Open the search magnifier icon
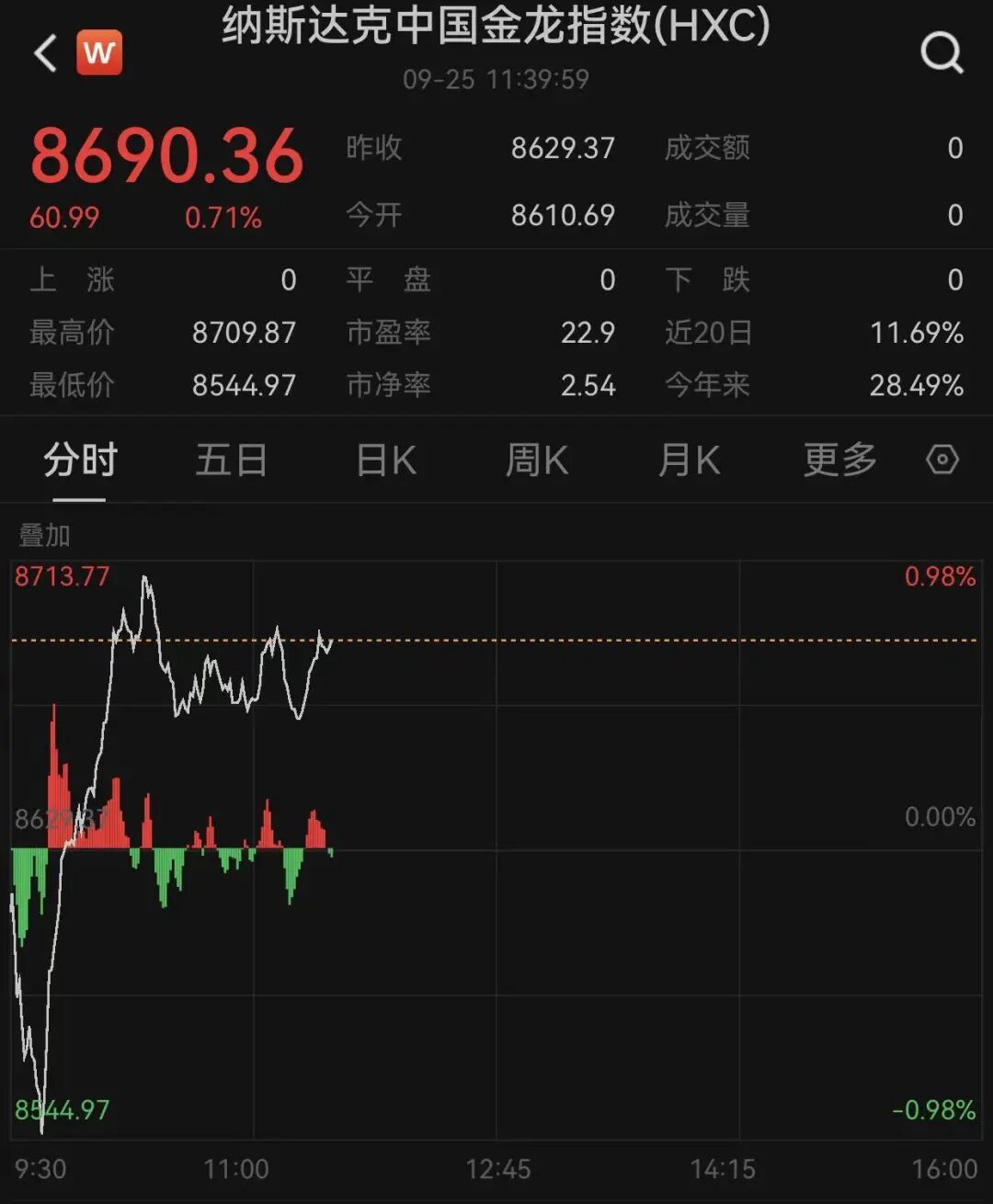Screen dimensions: 993x1204 [942, 53]
